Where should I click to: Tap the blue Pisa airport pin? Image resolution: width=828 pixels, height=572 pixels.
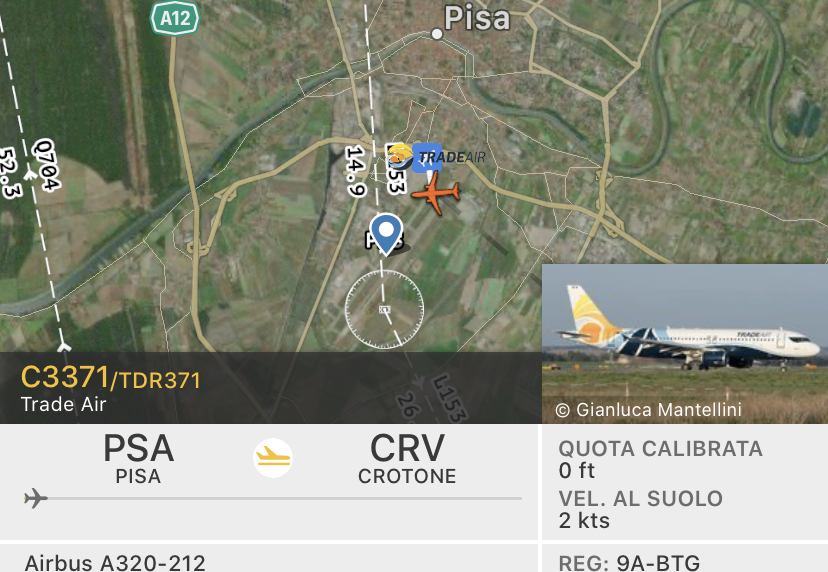(x=386, y=232)
